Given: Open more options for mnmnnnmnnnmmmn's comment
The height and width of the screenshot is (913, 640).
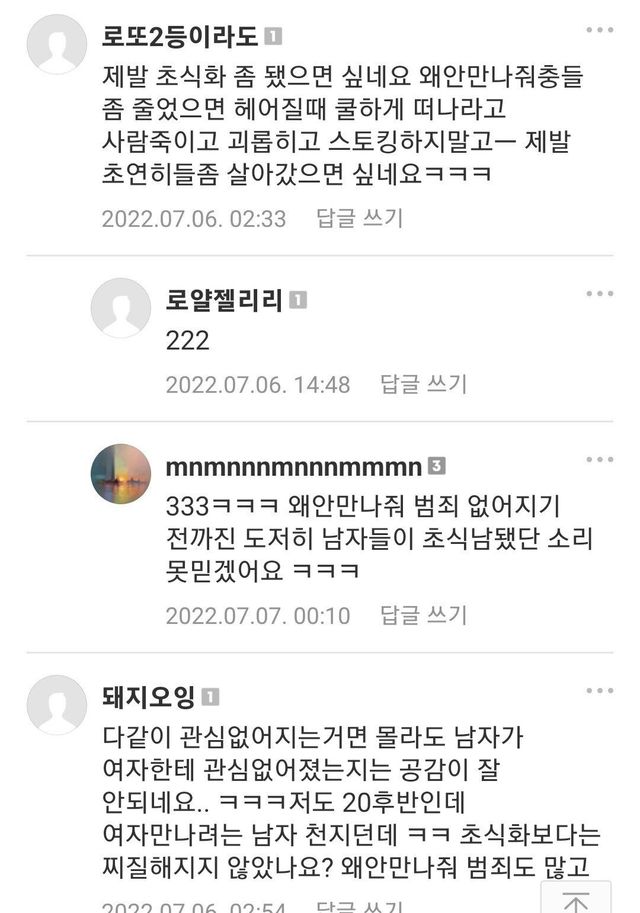Looking at the screenshot, I should (599, 460).
